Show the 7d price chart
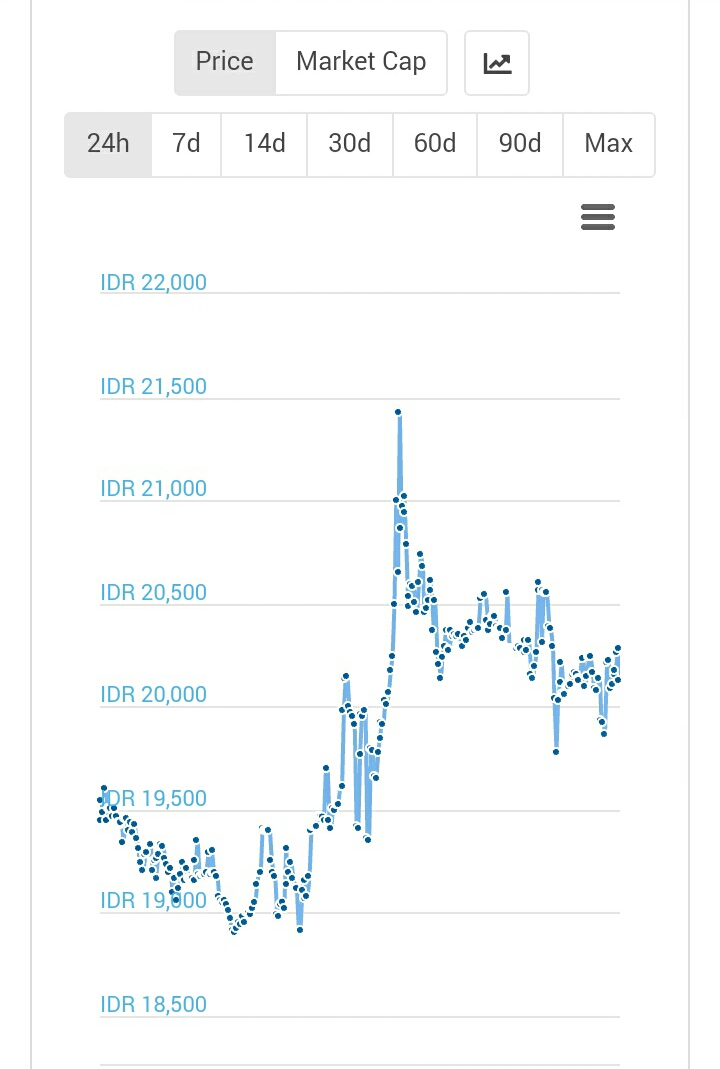The height and width of the screenshot is (1069, 720). 186,144
